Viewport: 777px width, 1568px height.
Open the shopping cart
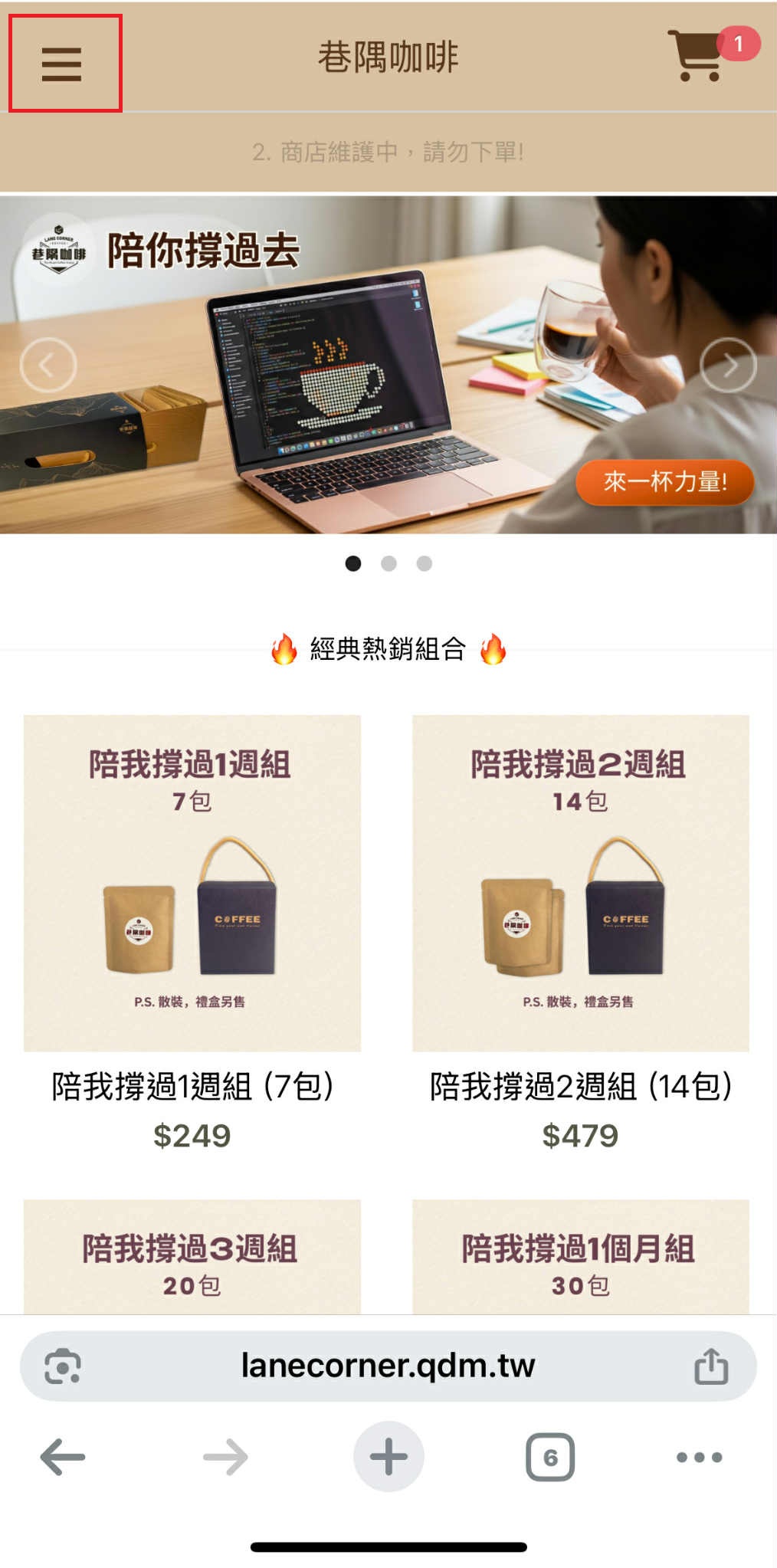(696, 56)
